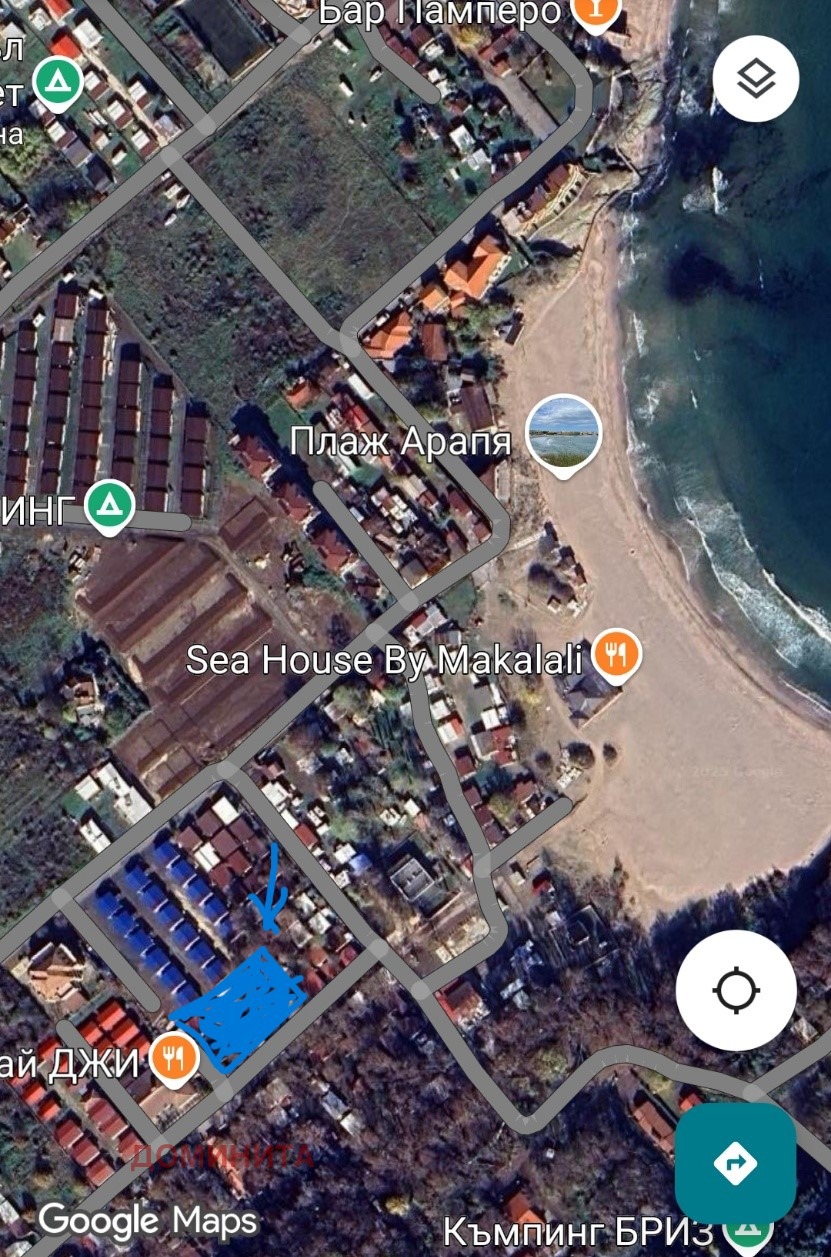The image size is (831, 1257).
Task: Select the Бар Памперо bar pin
Action: coord(596,12)
